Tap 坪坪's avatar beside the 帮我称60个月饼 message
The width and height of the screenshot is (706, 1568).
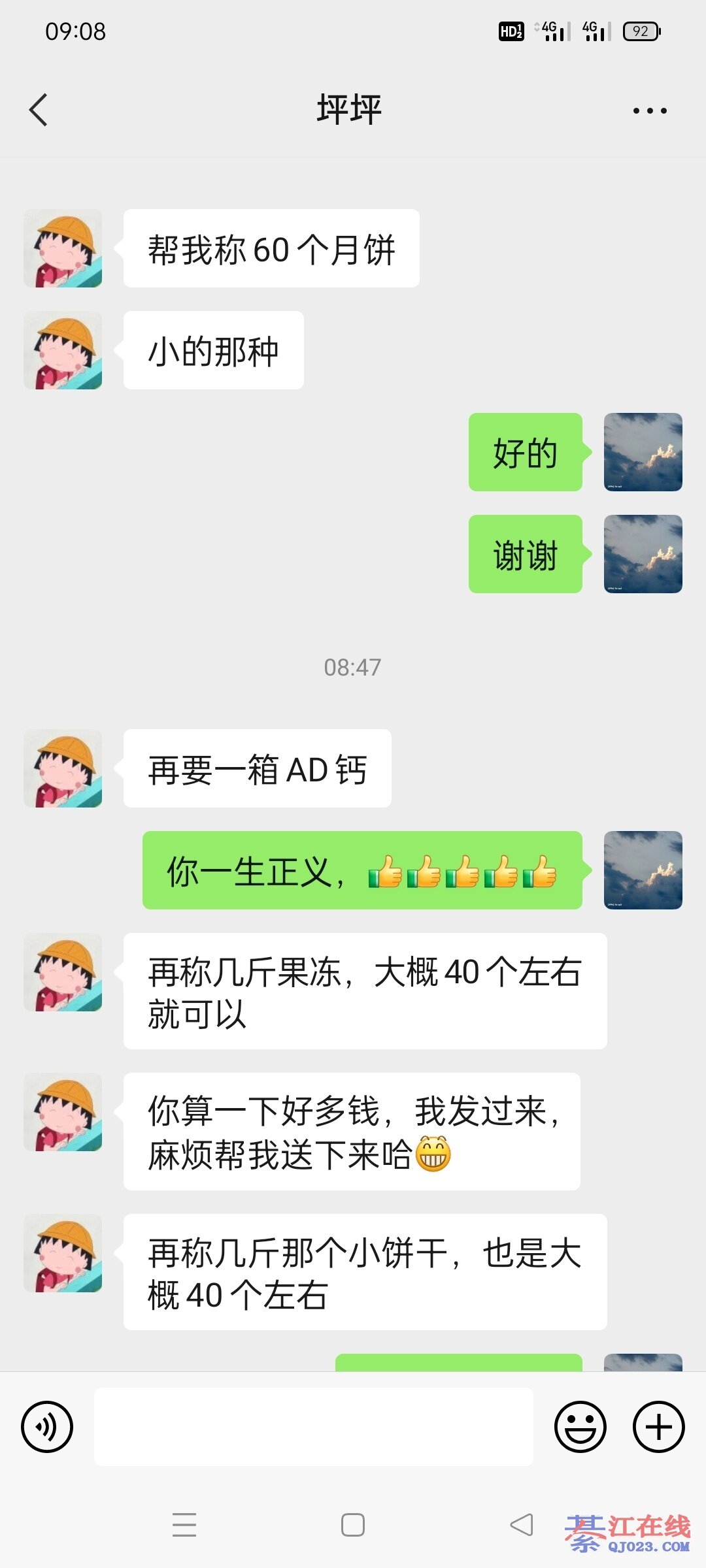pyautogui.click(x=63, y=248)
